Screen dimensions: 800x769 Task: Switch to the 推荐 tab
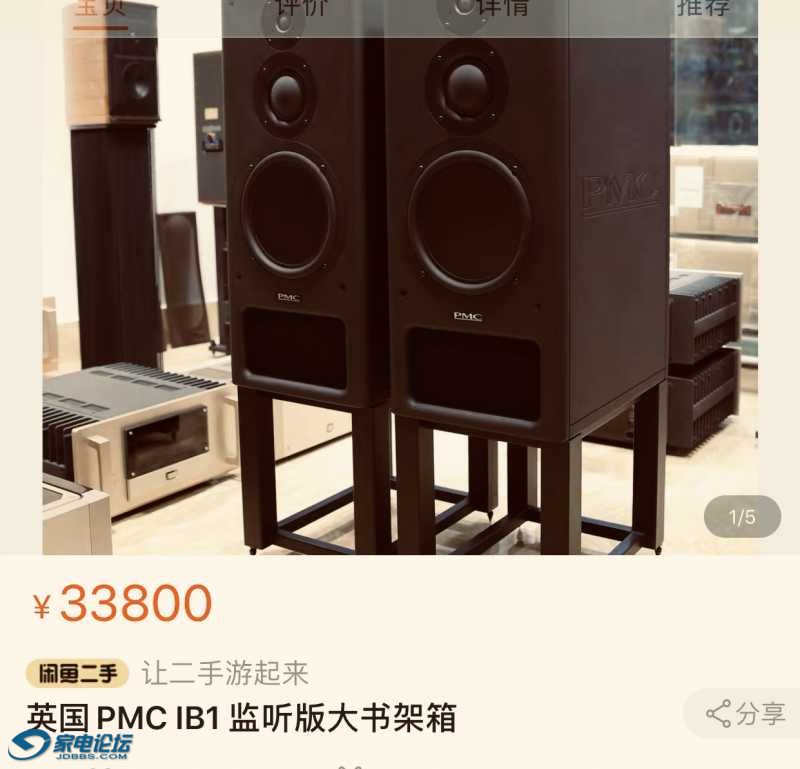[702, 8]
